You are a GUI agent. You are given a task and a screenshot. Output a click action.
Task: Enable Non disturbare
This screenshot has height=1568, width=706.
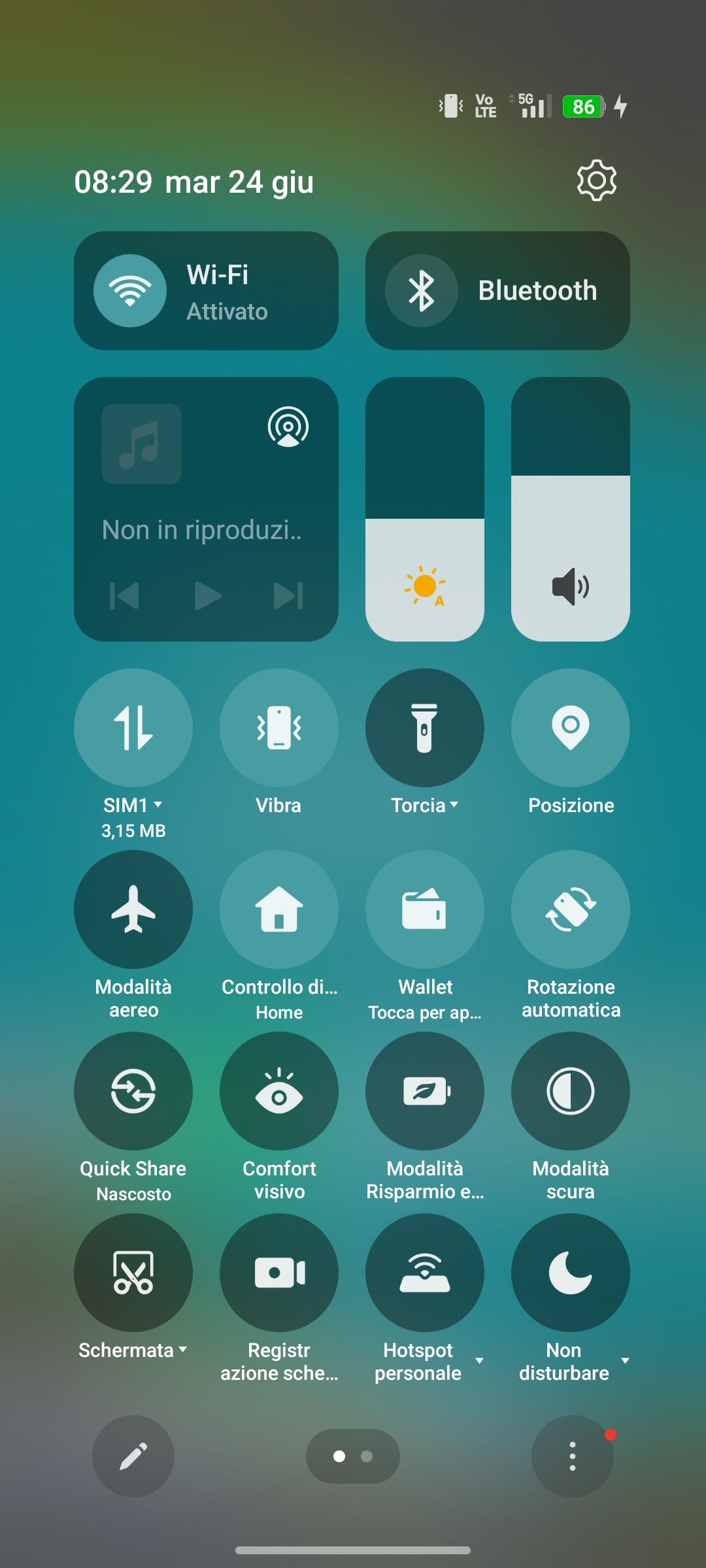(571, 1273)
